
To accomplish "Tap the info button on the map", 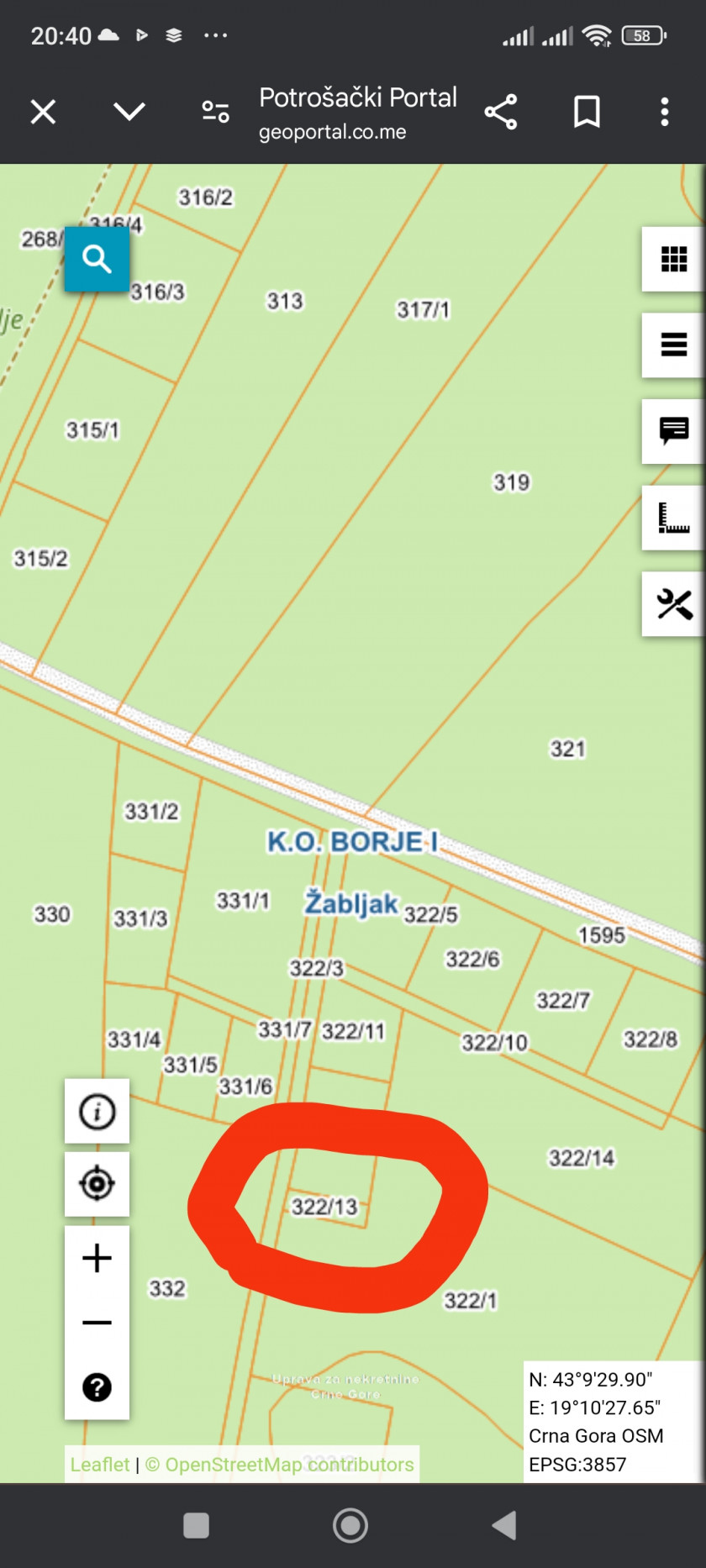I will coord(97,1111).
